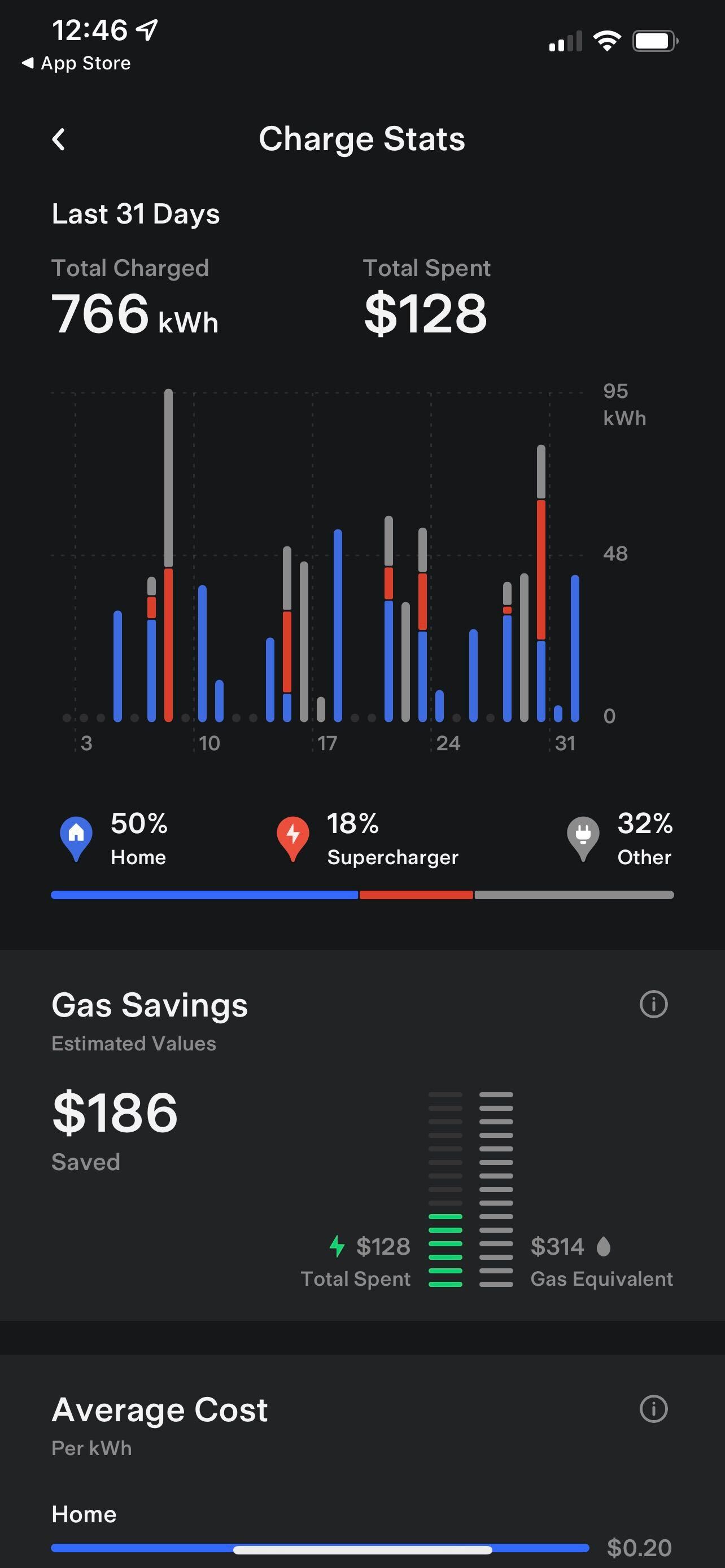Screen dimensions: 725x1568
Task: Tap the gas droplet icon beside $314
Action: [602, 1246]
